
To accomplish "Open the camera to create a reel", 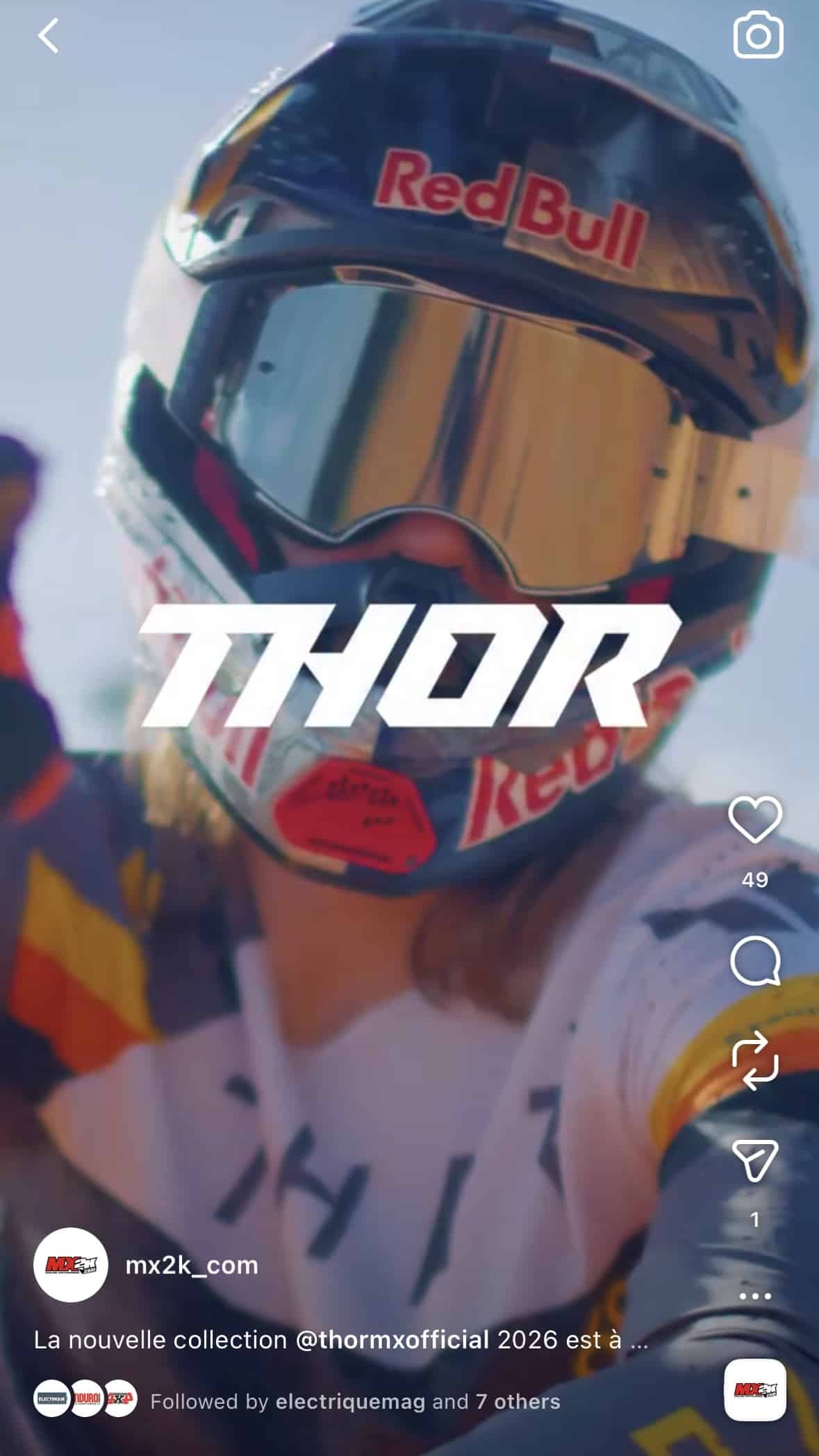I will [758, 36].
